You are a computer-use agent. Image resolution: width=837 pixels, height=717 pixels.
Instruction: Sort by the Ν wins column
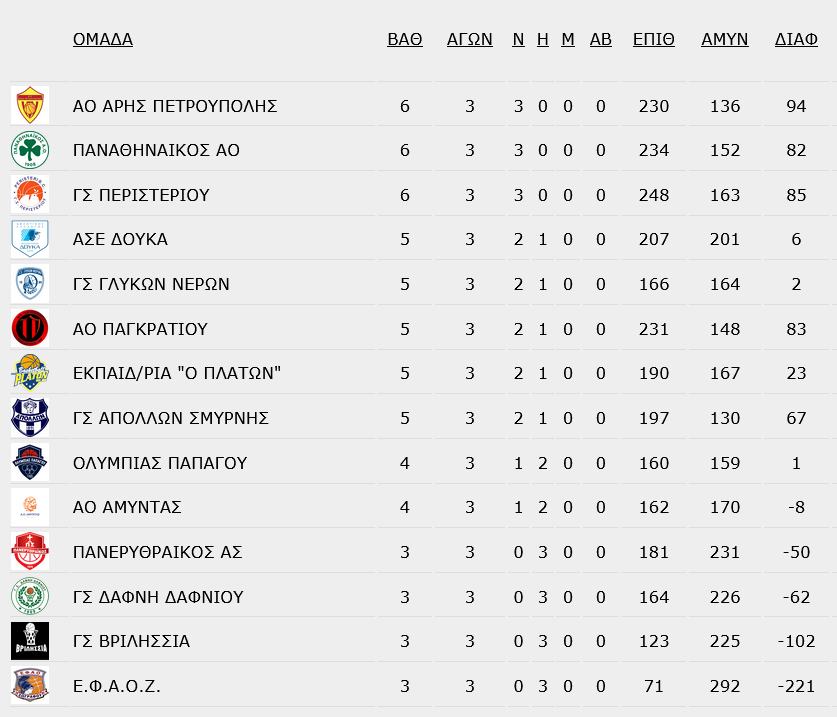point(518,40)
